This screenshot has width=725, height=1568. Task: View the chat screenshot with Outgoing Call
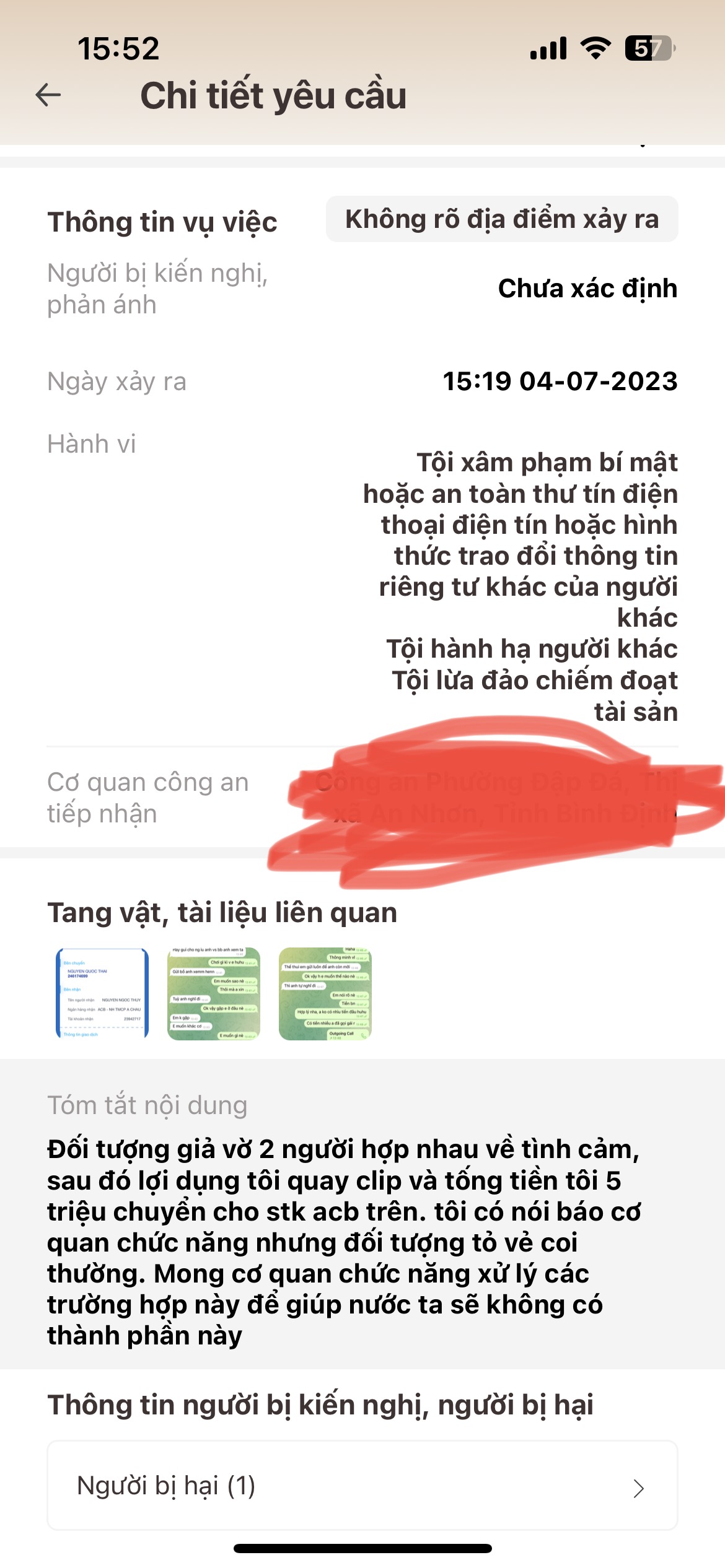tap(325, 993)
